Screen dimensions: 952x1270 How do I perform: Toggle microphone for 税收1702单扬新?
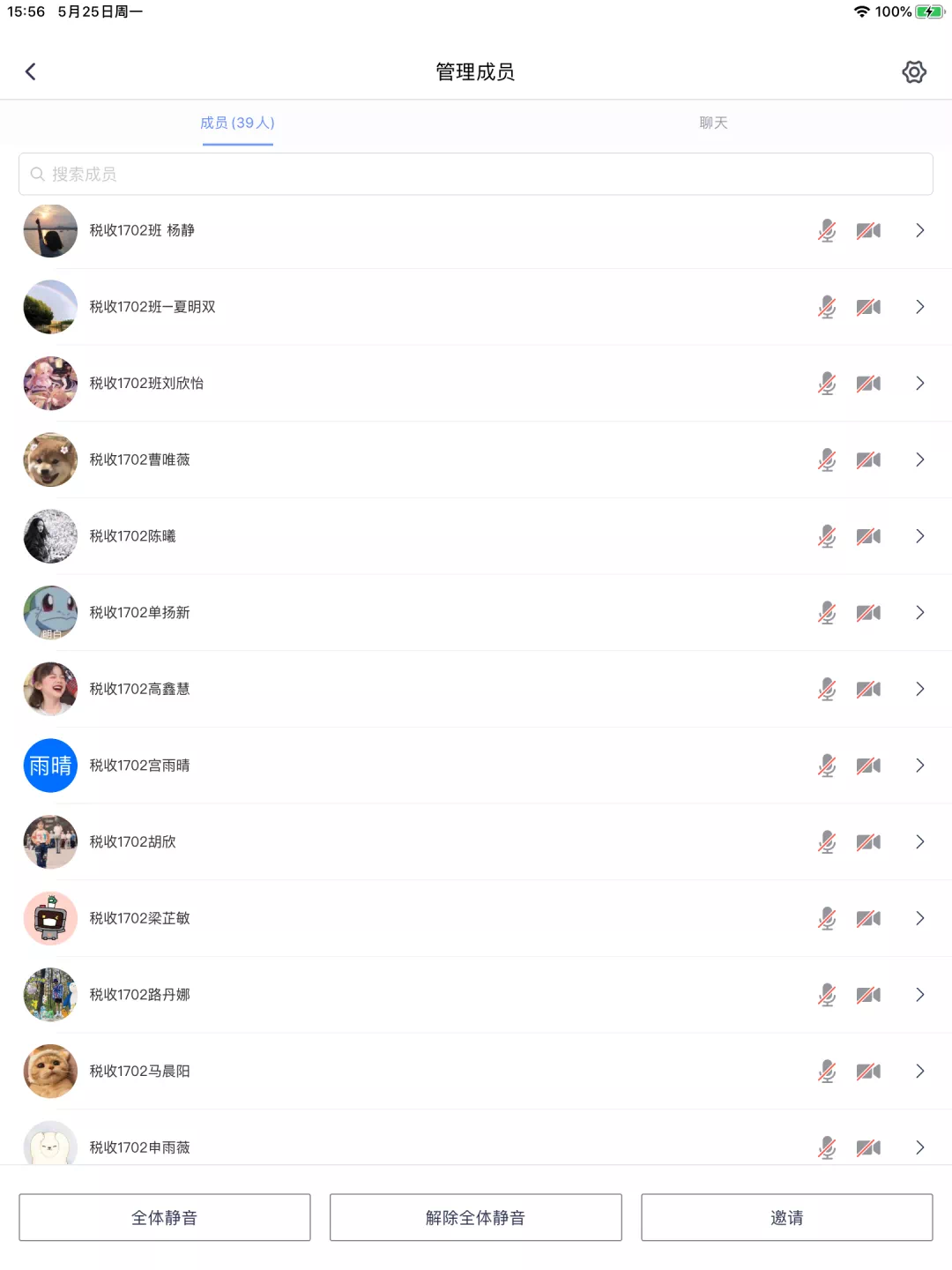827,613
